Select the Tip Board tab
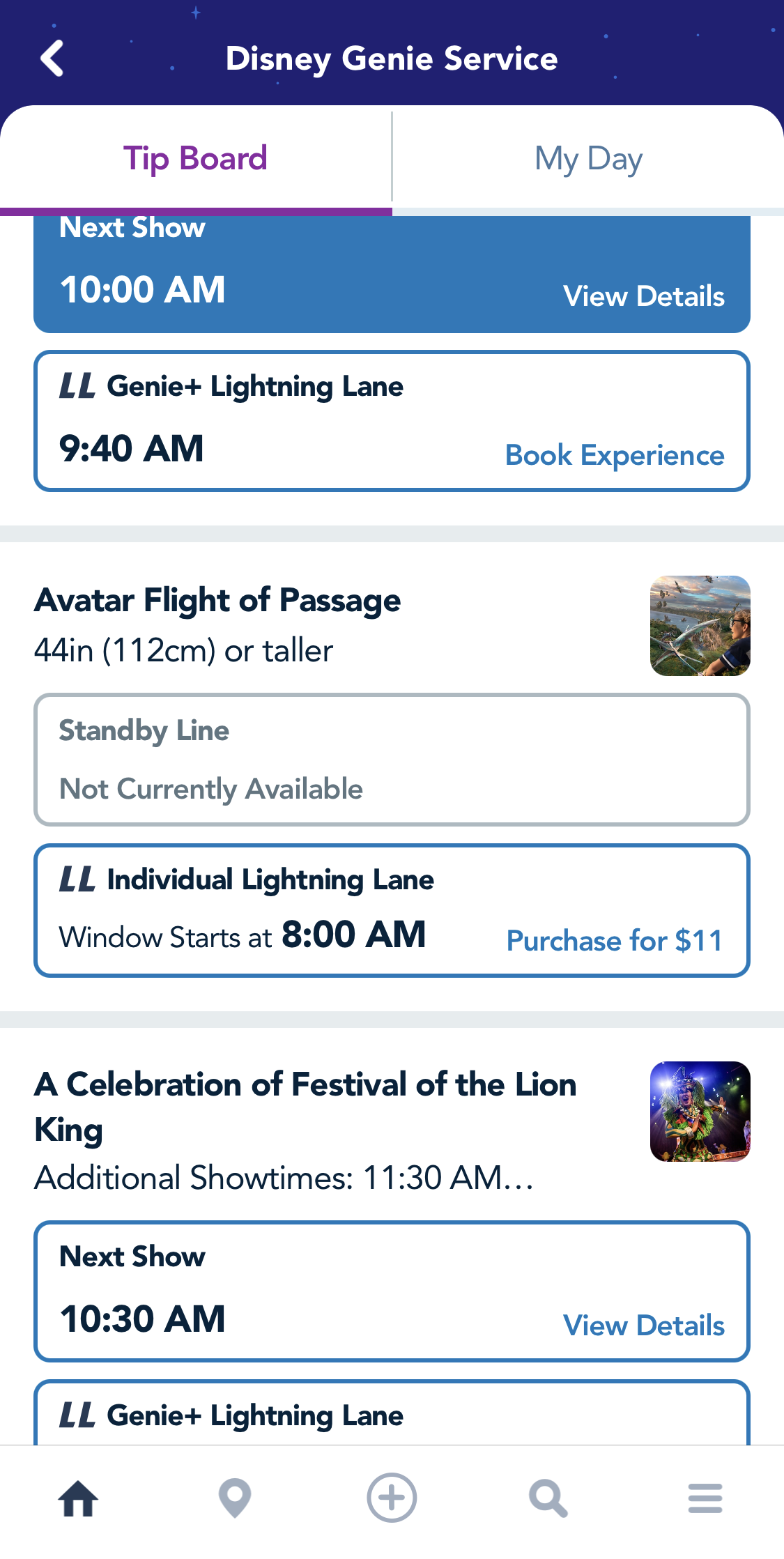 click(x=195, y=159)
